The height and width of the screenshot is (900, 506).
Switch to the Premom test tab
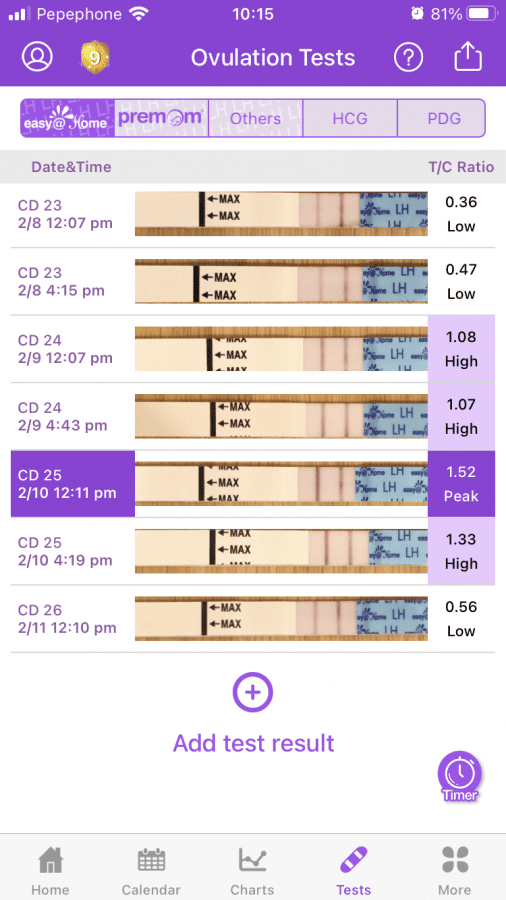tap(161, 118)
